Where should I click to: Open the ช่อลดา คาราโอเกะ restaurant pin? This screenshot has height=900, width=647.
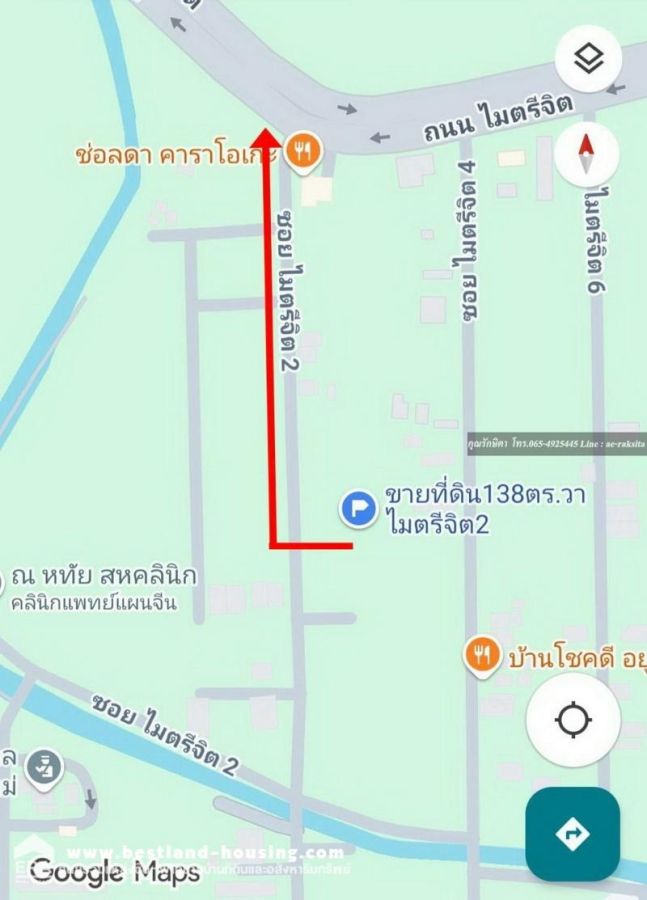(x=301, y=152)
